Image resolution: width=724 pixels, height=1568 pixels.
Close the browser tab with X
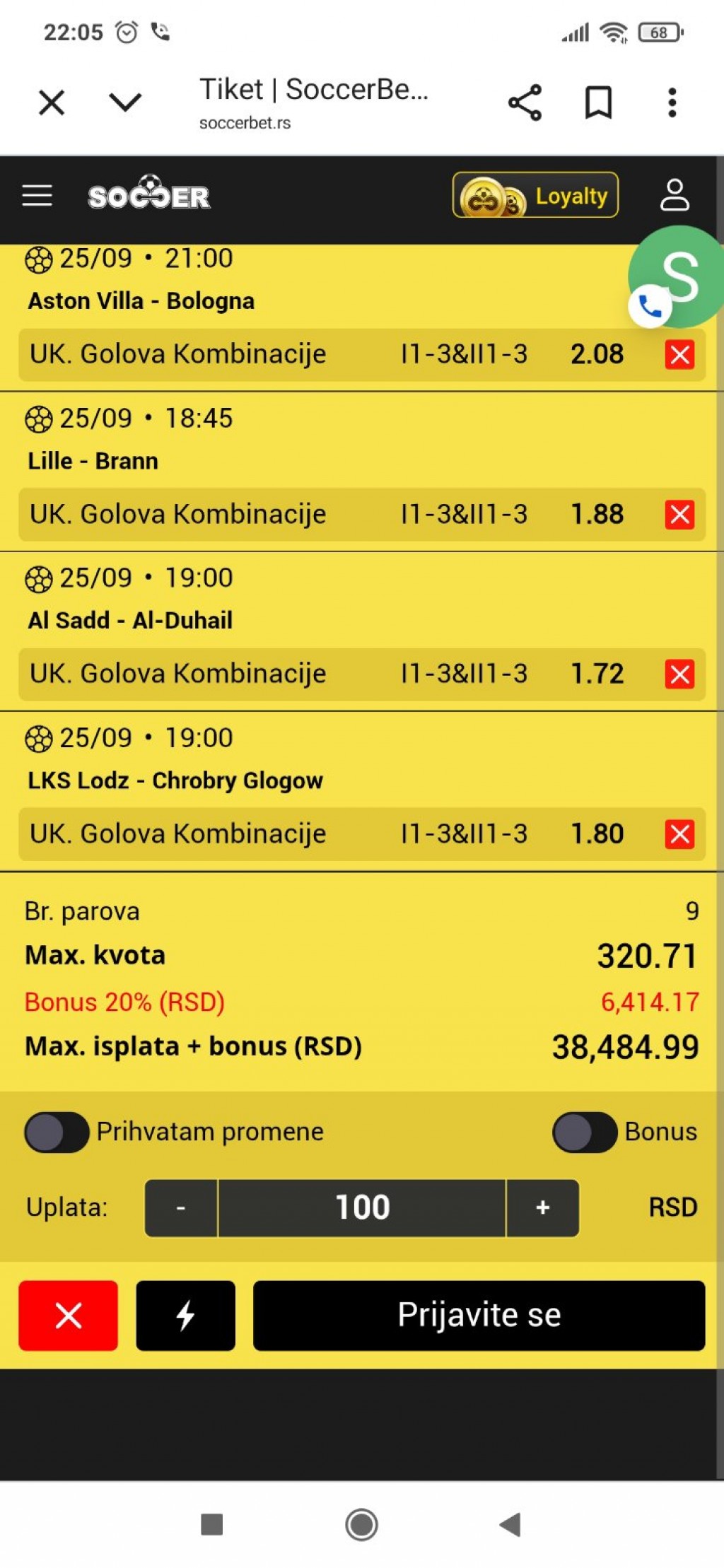click(x=52, y=103)
